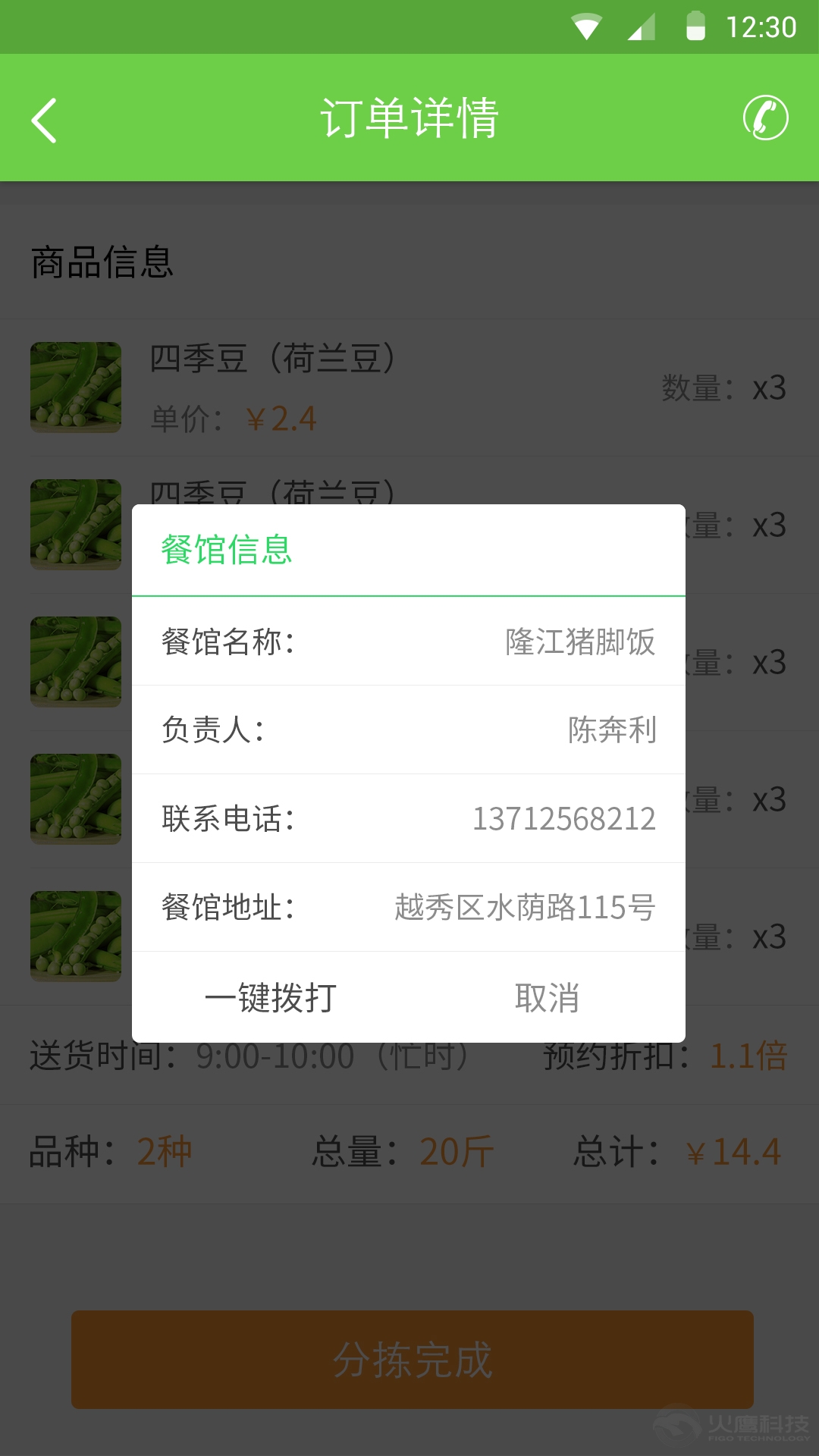Open the phone icon in the header
819x1456 pixels.
pyautogui.click(x=765, y=118)
